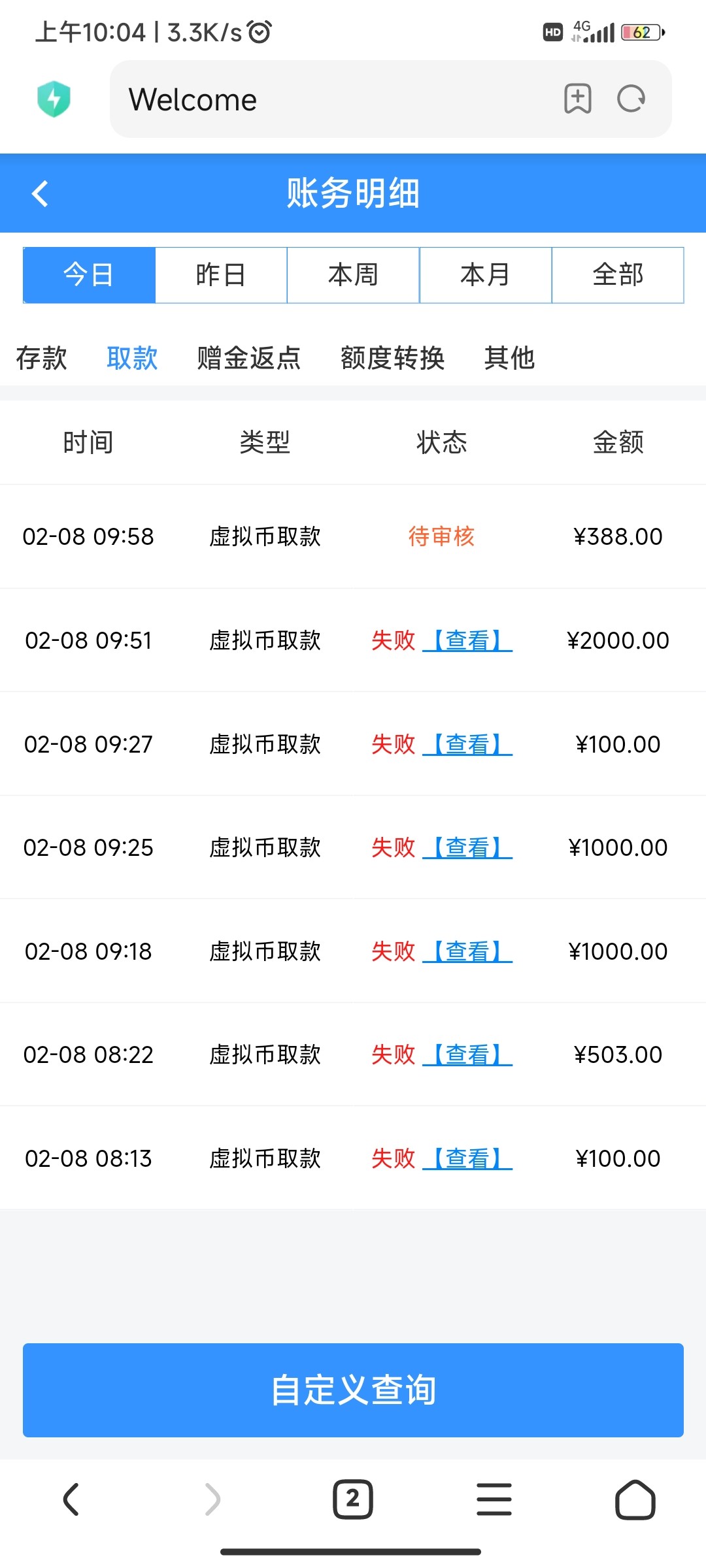This screenshot has width=706, height=1568.
Task: Switch to the 昨日 tab
Action: tap(221, 275)
